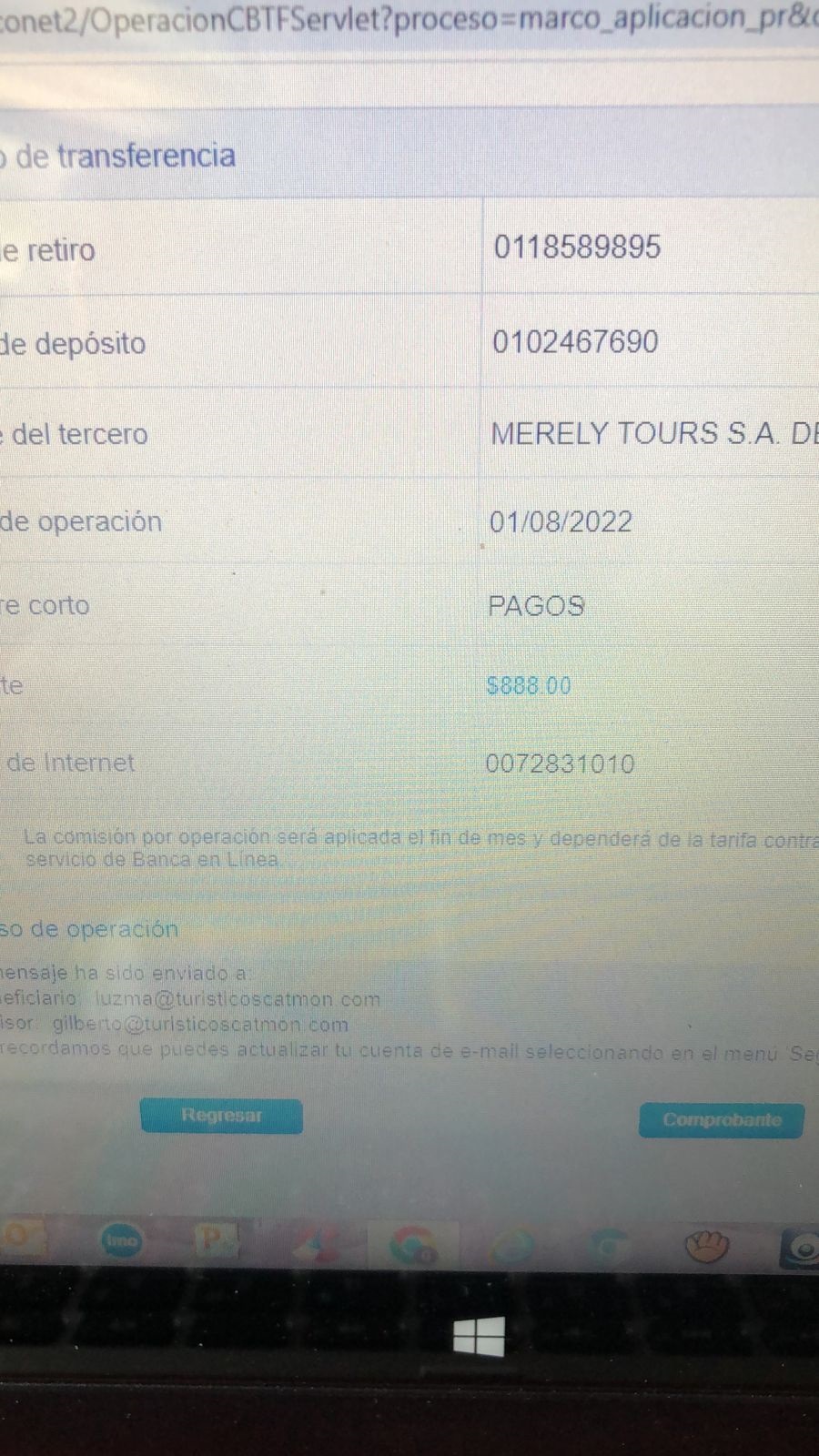The height and width of the screenshot is (1456, 819).
Task: Open PowerPoint from the taskbar
Action: point(216,1241)
